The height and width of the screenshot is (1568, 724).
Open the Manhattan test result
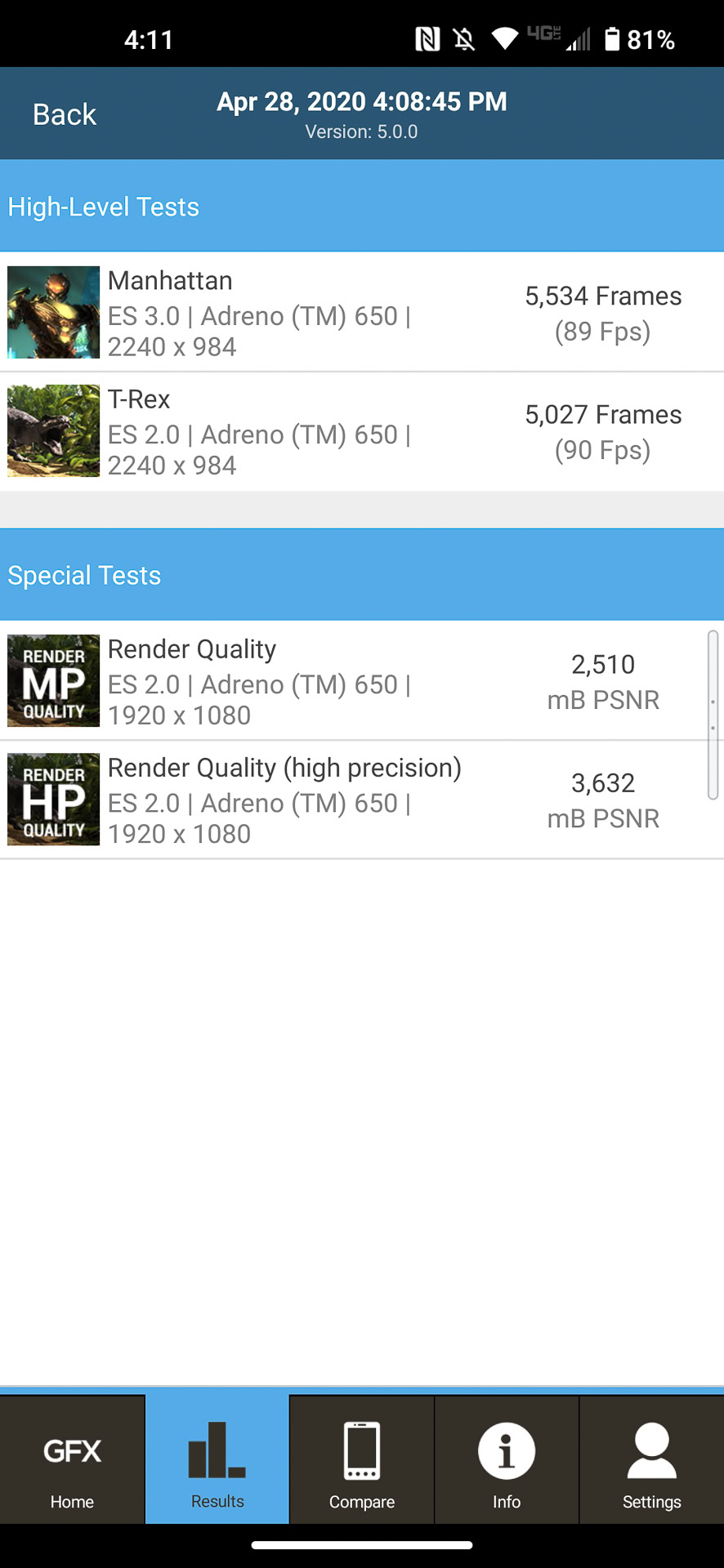(x=361, y=313)
